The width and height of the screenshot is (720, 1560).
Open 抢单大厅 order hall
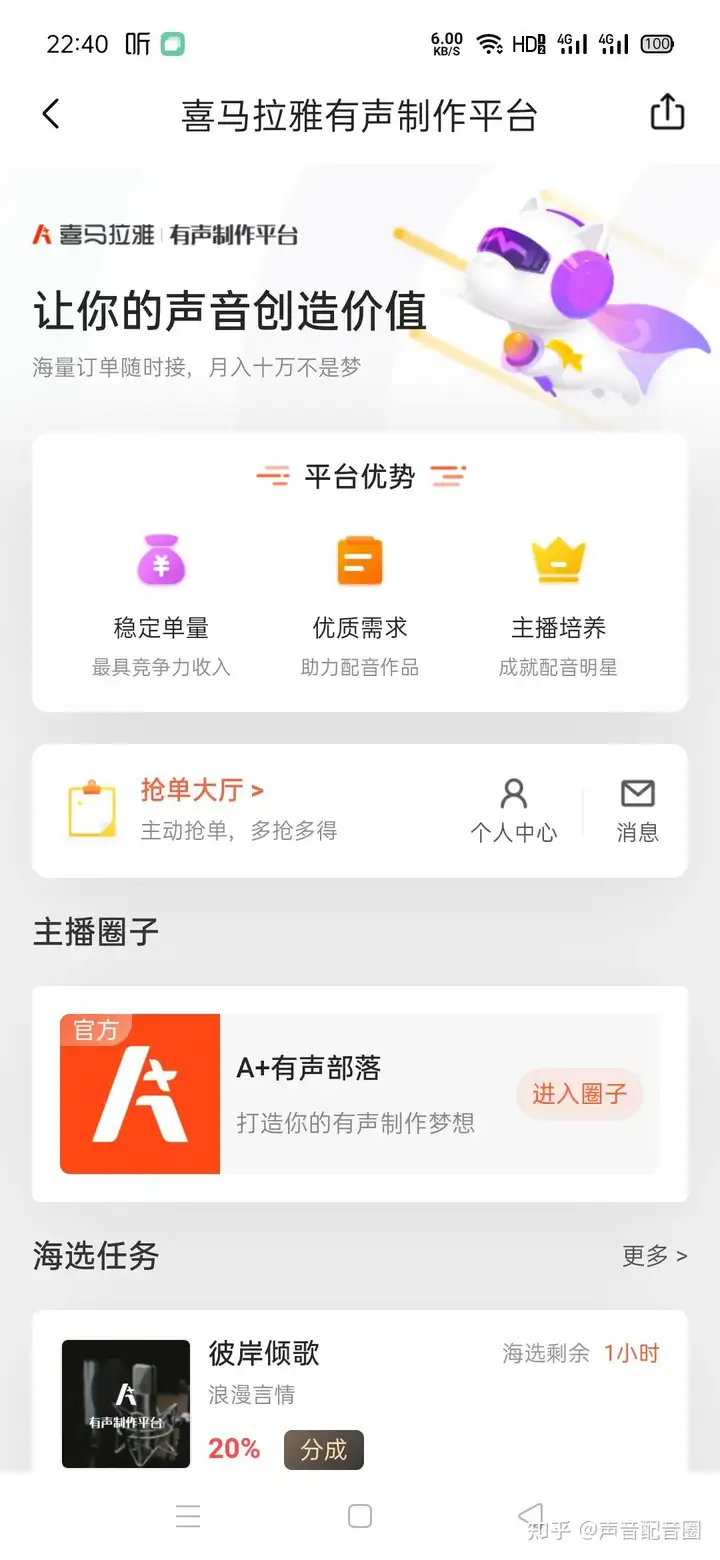[202, 790]
